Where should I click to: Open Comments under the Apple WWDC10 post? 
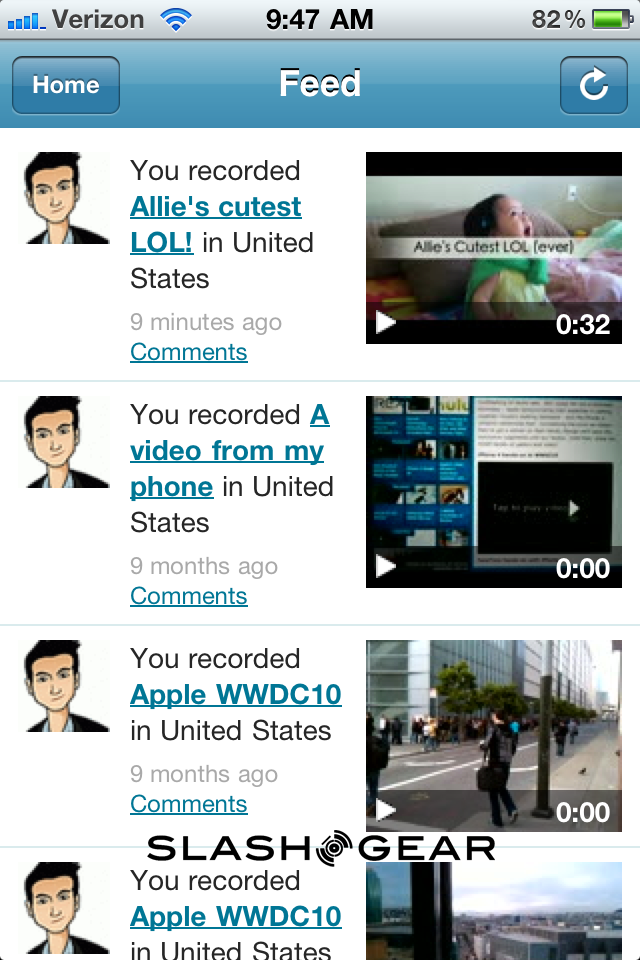(x=188, y=804)
